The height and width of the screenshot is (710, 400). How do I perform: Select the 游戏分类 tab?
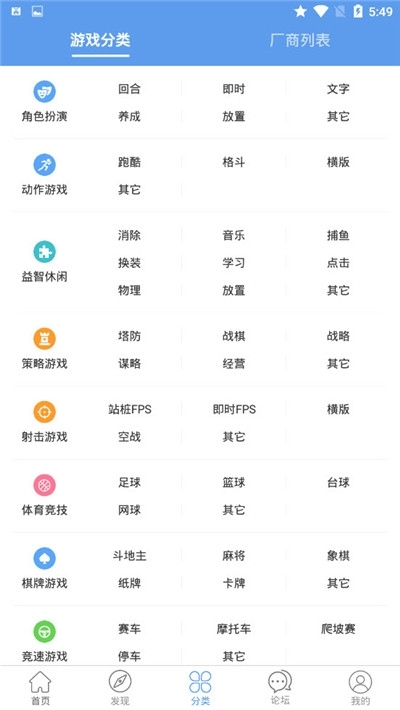(100, 40)
